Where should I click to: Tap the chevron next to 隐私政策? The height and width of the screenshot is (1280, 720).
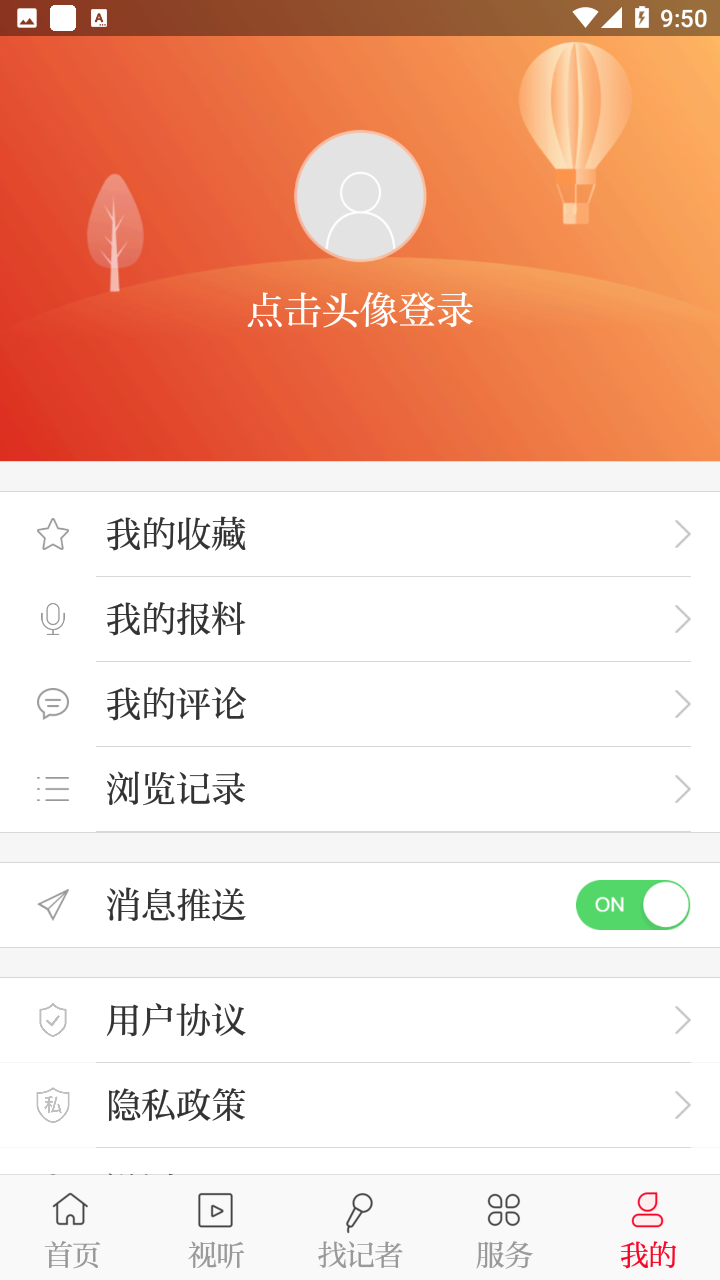tap(682, 1105)
